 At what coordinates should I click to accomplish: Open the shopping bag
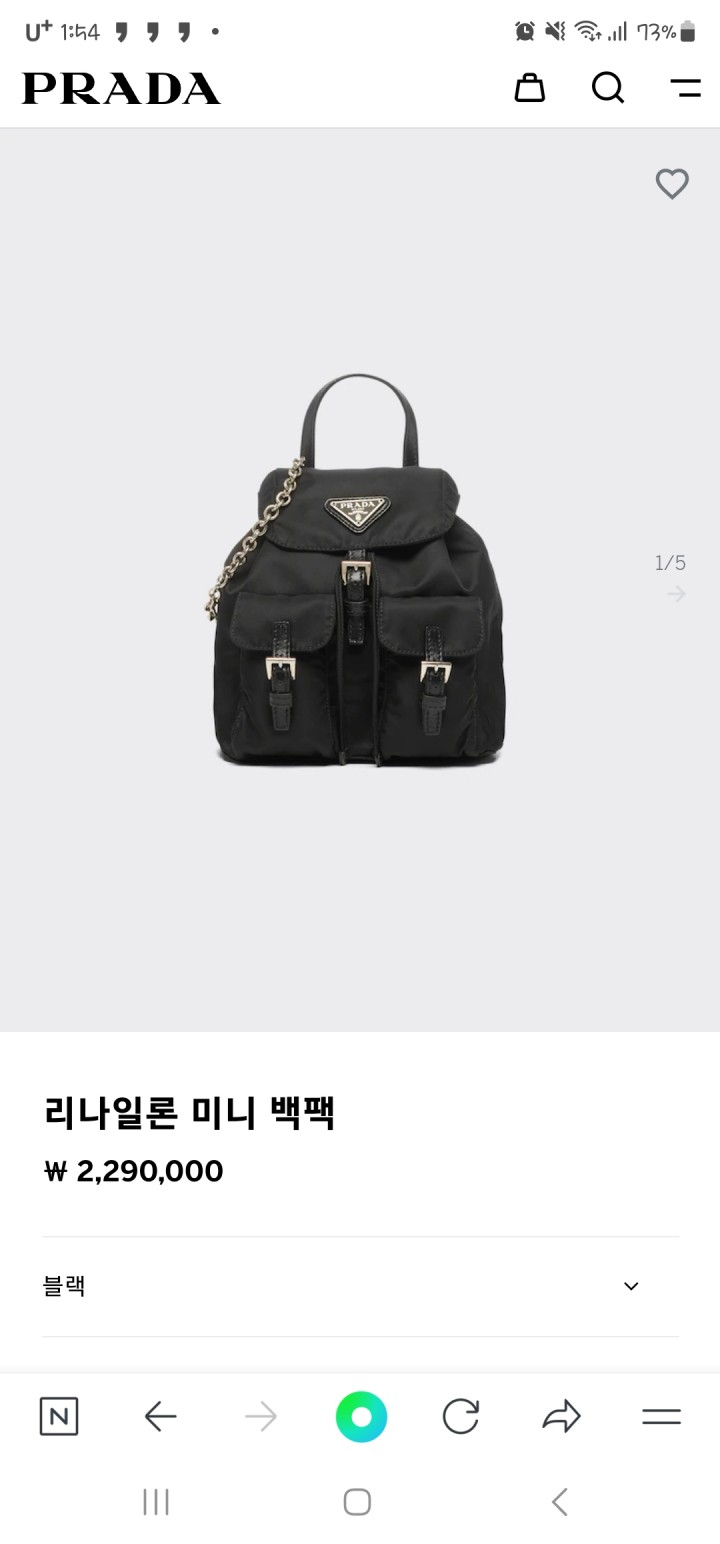[x=529, y=88]
